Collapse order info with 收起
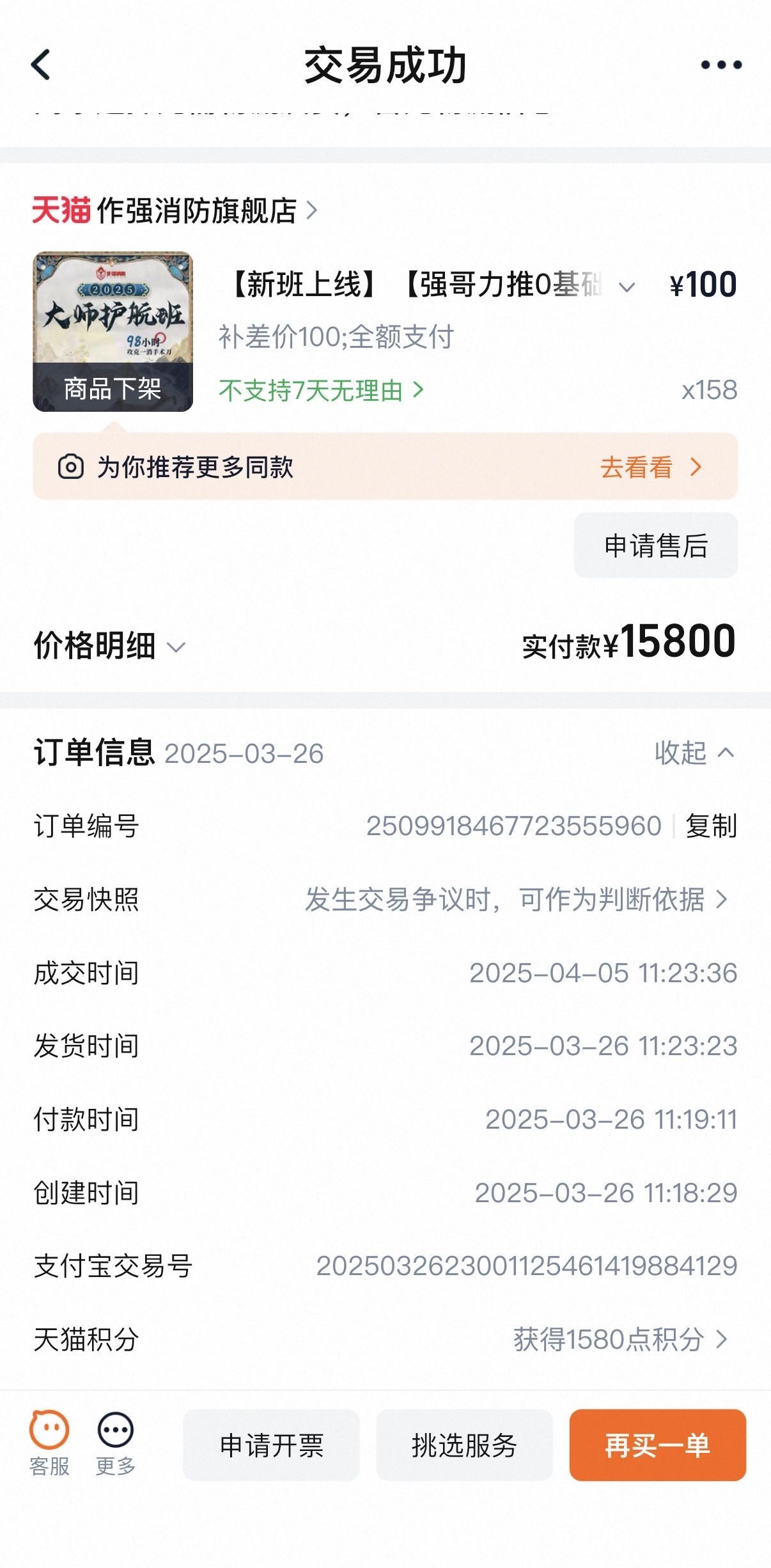Image resolution: width=771 pixels, height=1568 pixels. tap(694, 753)
